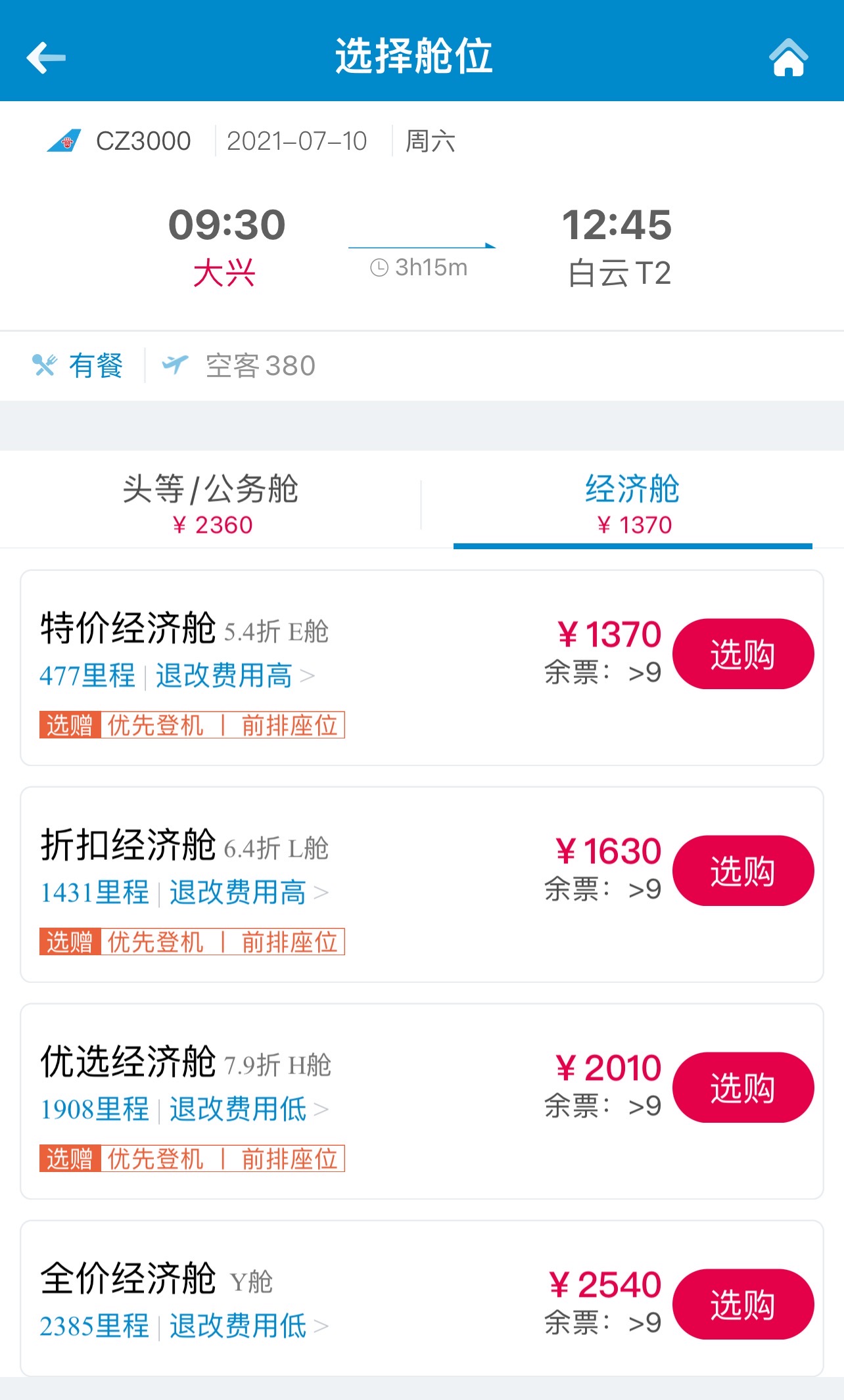Show 退改费用低 terms for 全价经济舱
This screenshot has height=1400, width=844.
pos(248,1326)
